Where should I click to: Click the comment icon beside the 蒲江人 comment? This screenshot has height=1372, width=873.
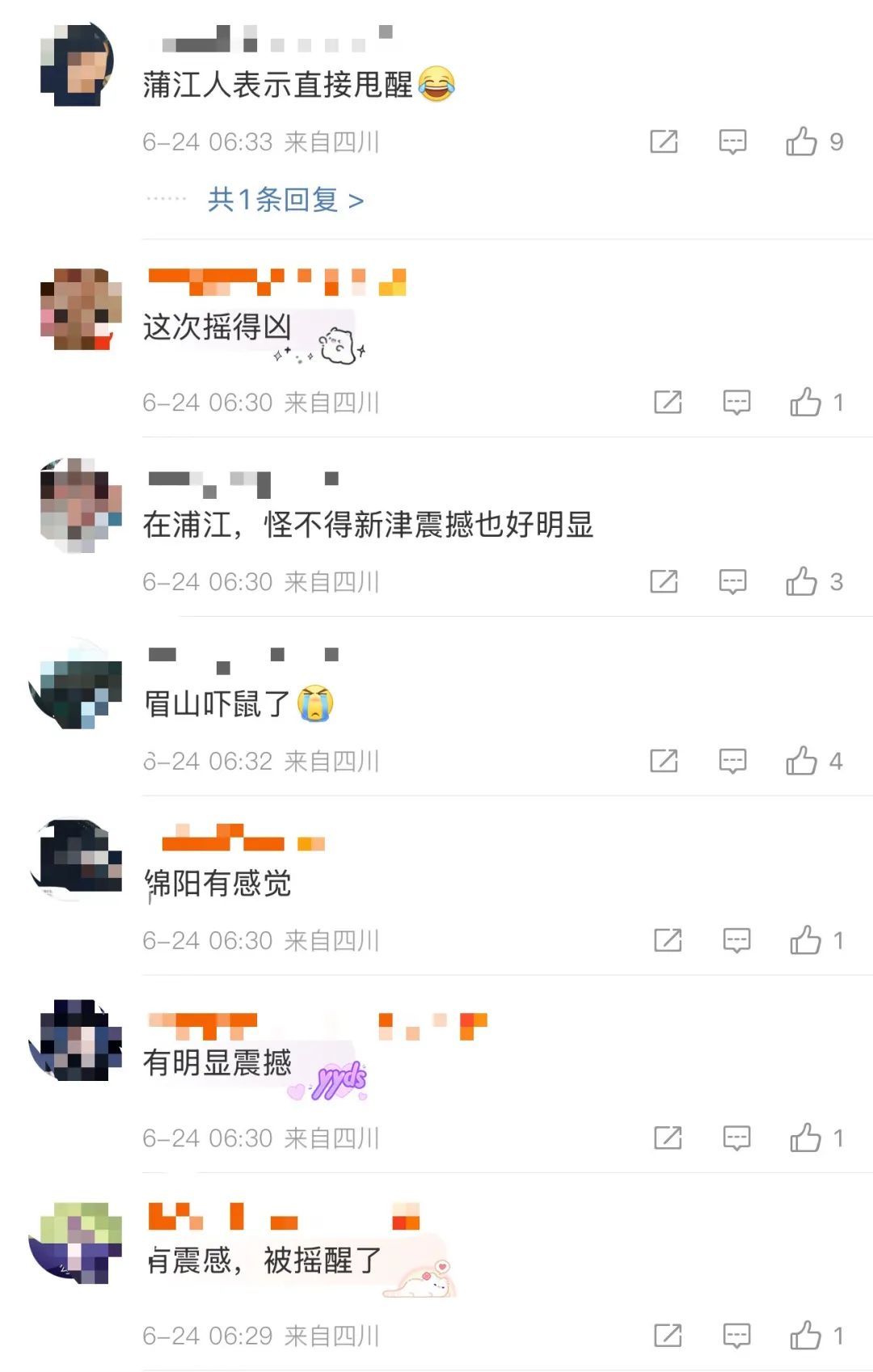(x=731, y=142)
